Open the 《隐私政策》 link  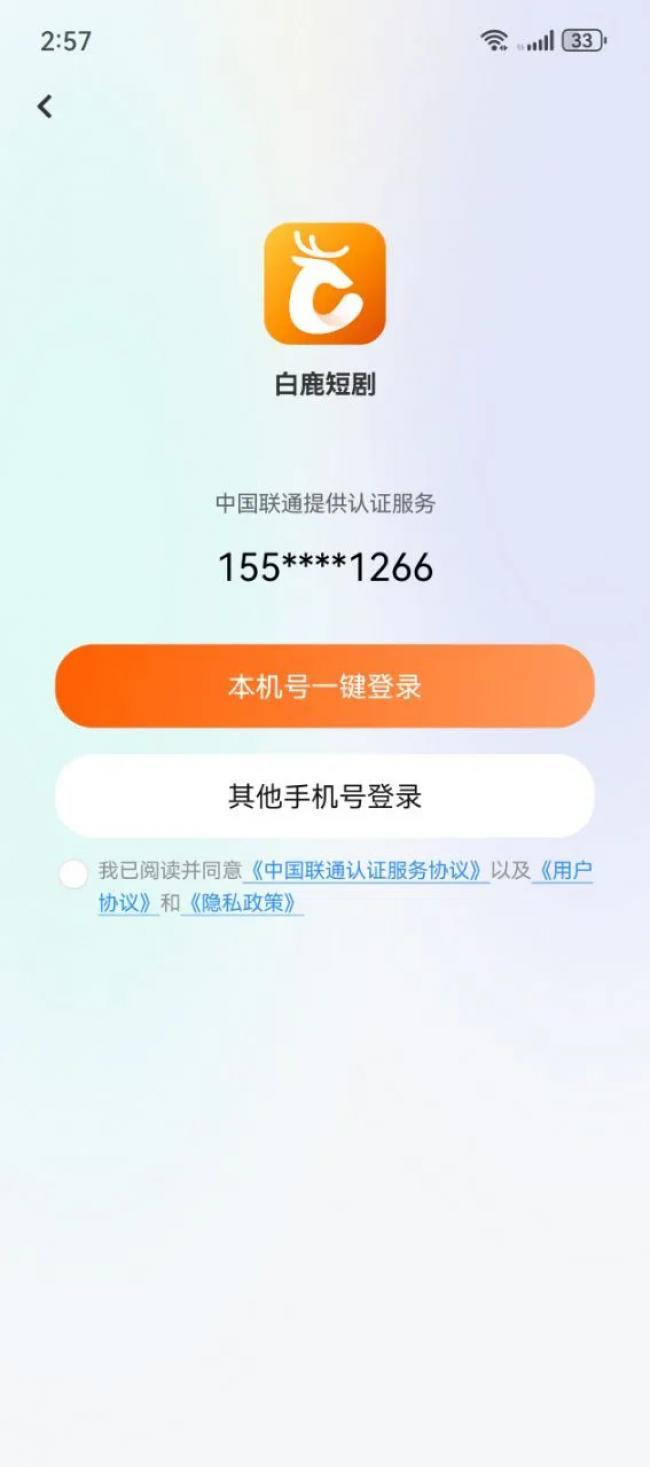click(242, 903)
